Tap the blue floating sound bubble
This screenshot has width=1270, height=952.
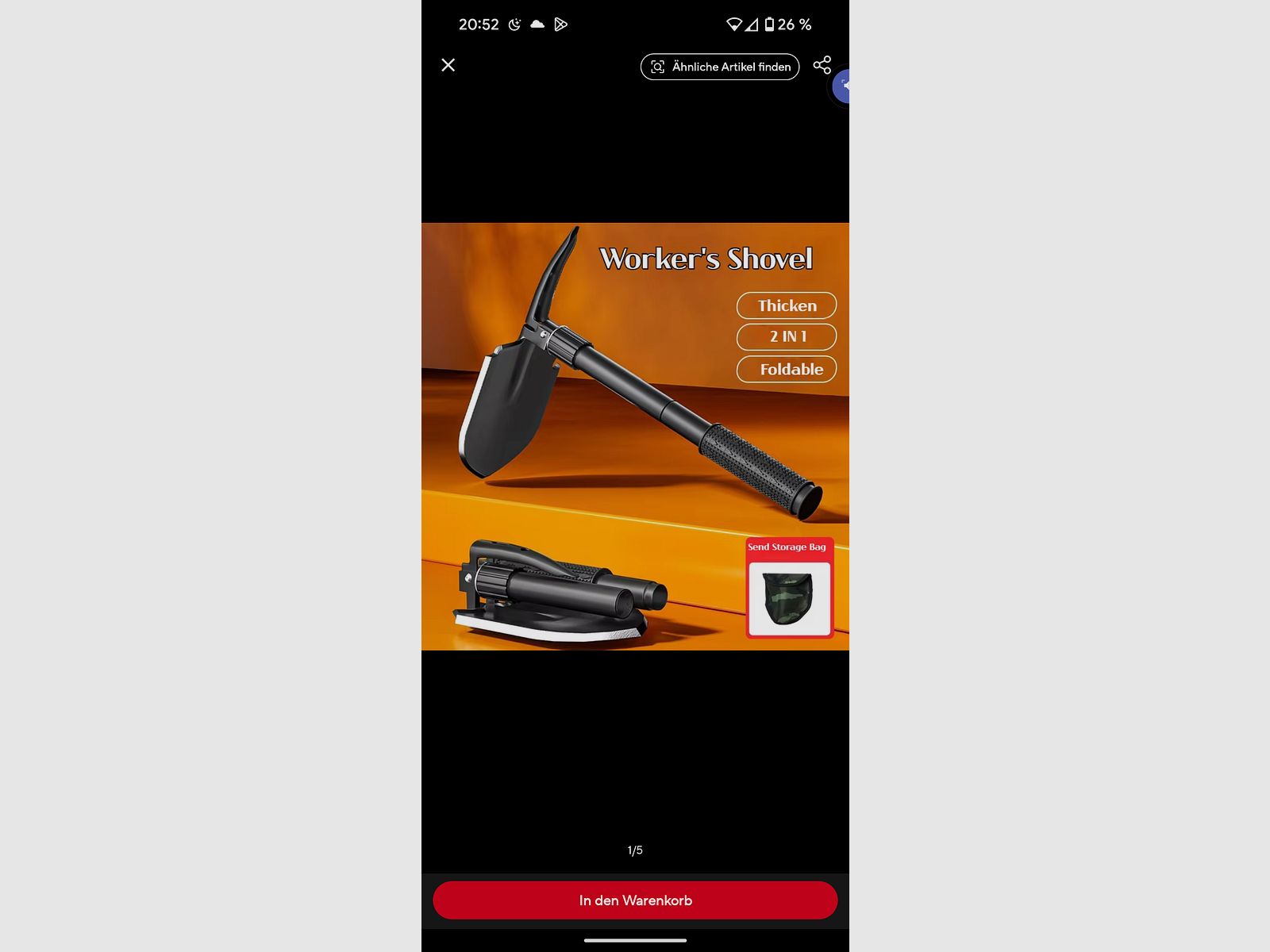(843, 86)
